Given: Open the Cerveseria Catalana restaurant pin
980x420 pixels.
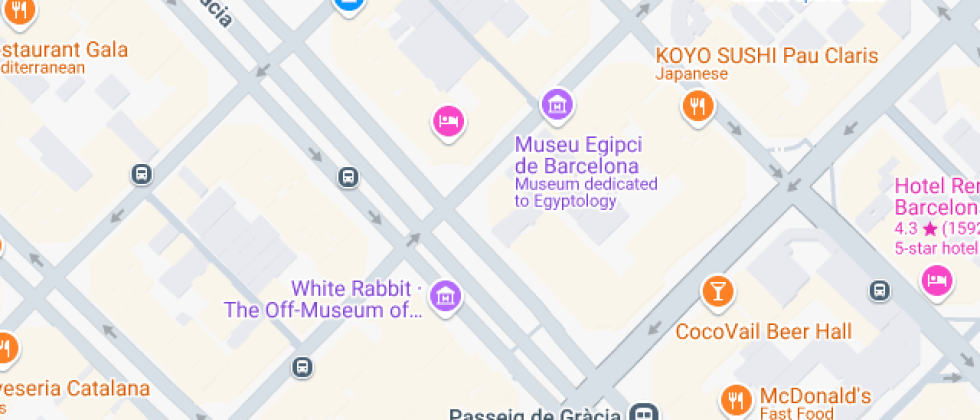Looking at the screenshot, I should pyautogui.click(x=6, y=349).
